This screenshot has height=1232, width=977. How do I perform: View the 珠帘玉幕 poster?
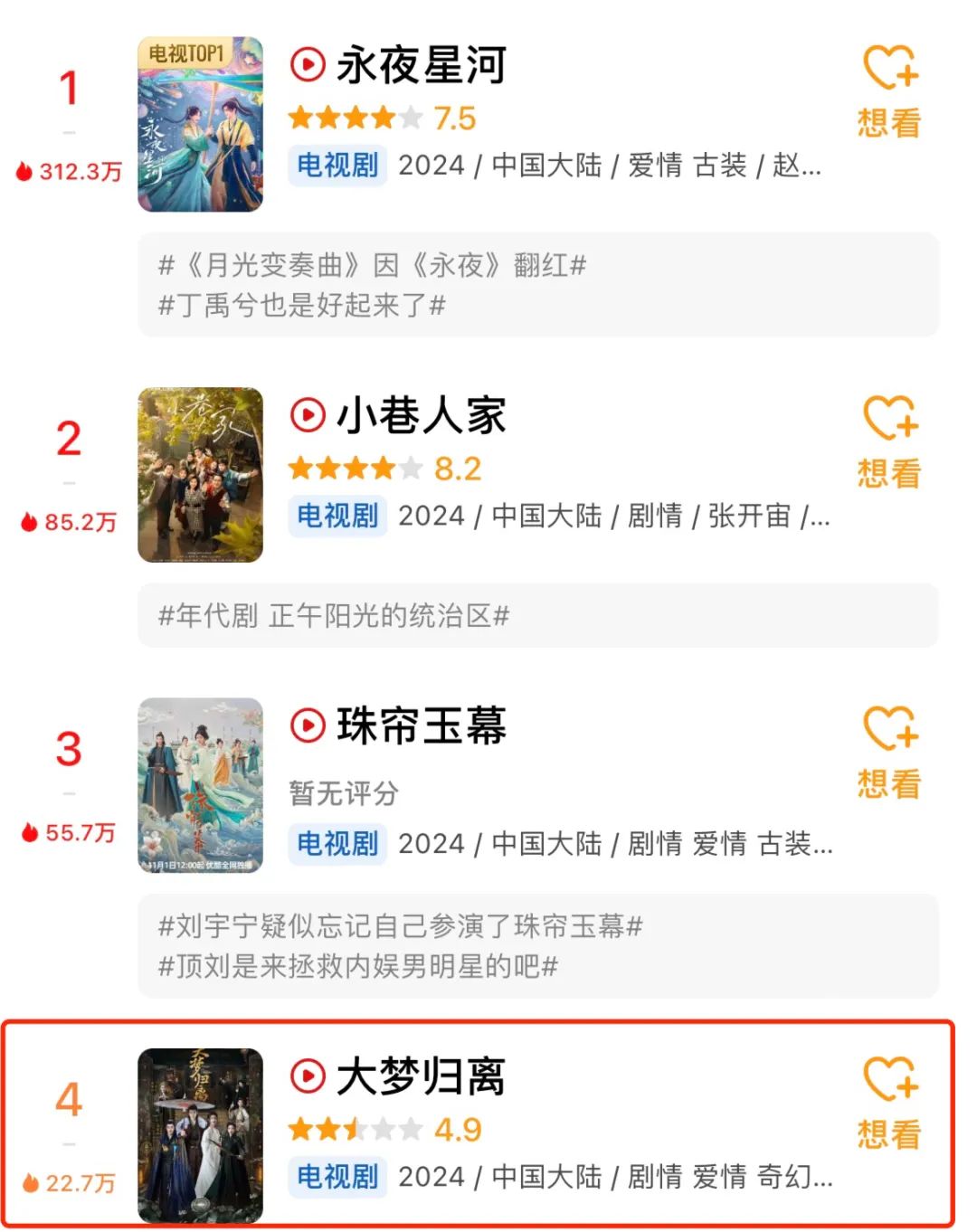point(200,785)
